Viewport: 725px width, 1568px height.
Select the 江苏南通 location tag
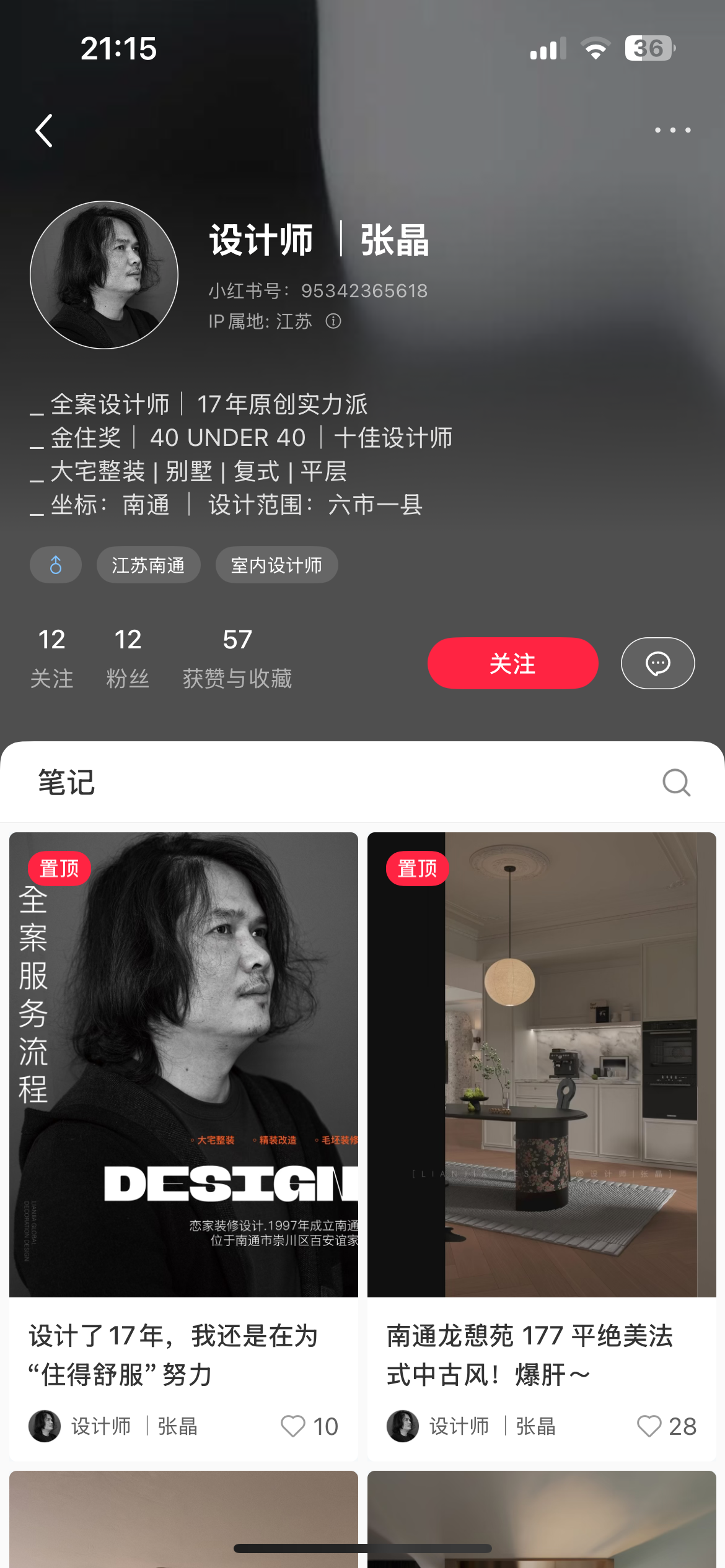[148, 565]
